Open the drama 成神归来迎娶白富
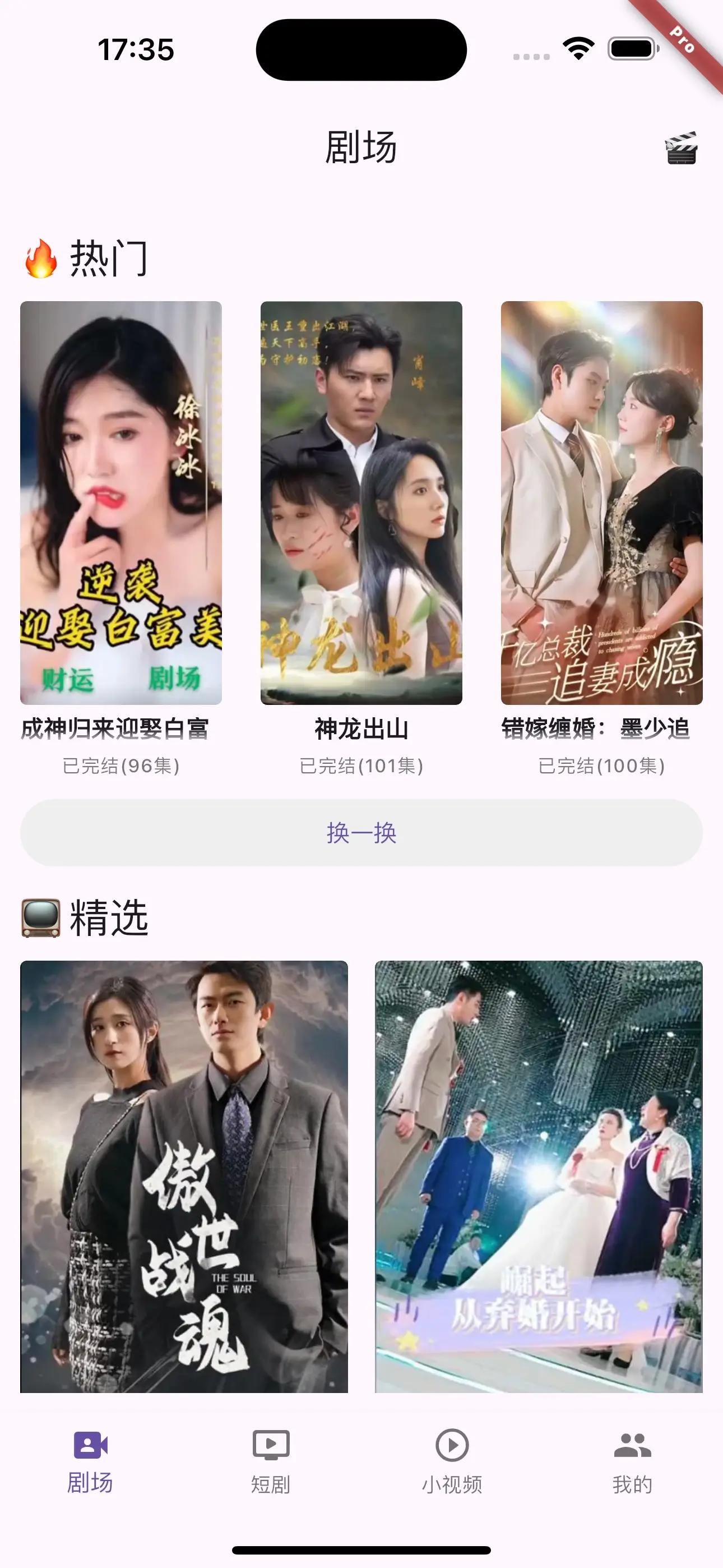723x1568 pixels. (x=121, y=503)
